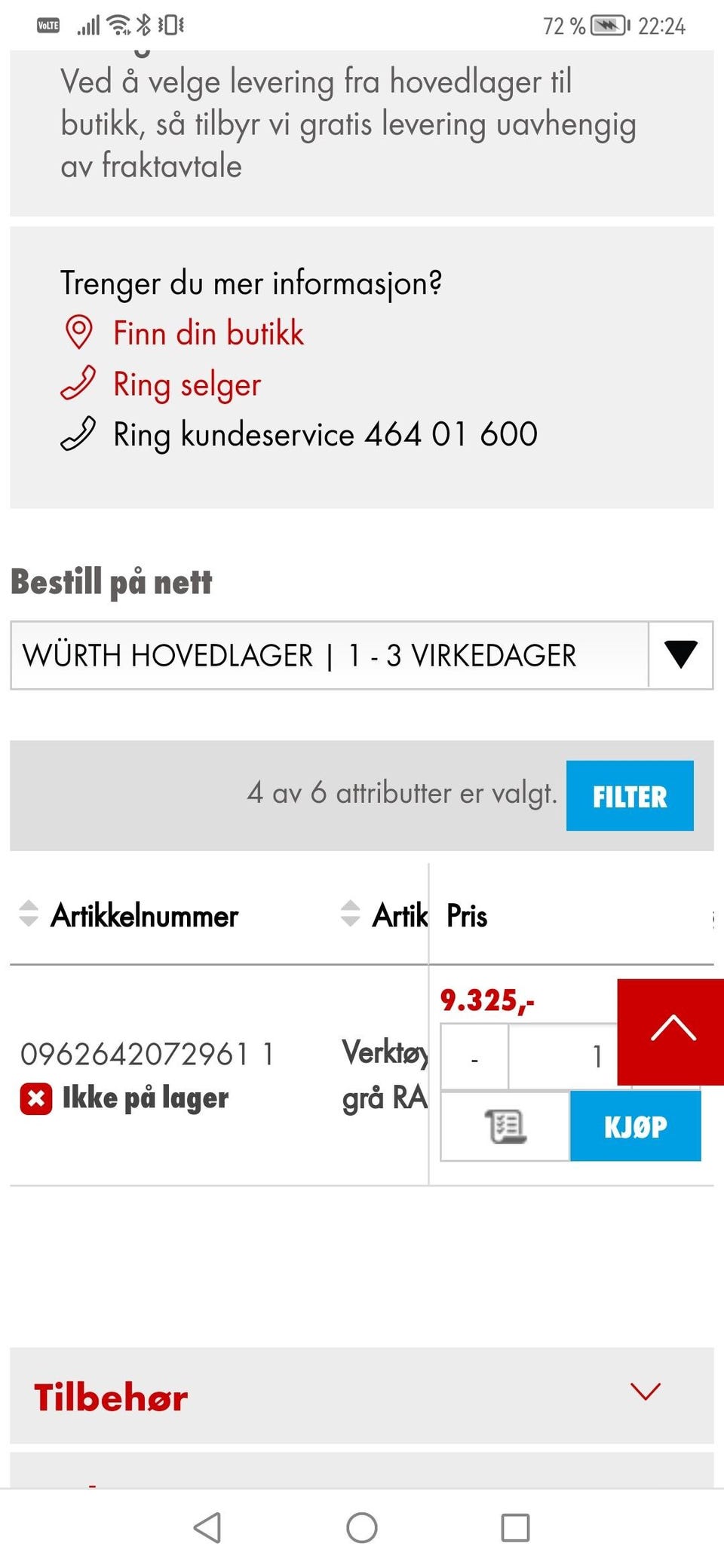Click the red X icon next to Ikke på lager
This screenshot has width=724, height=1568.
pos(36,1097)
